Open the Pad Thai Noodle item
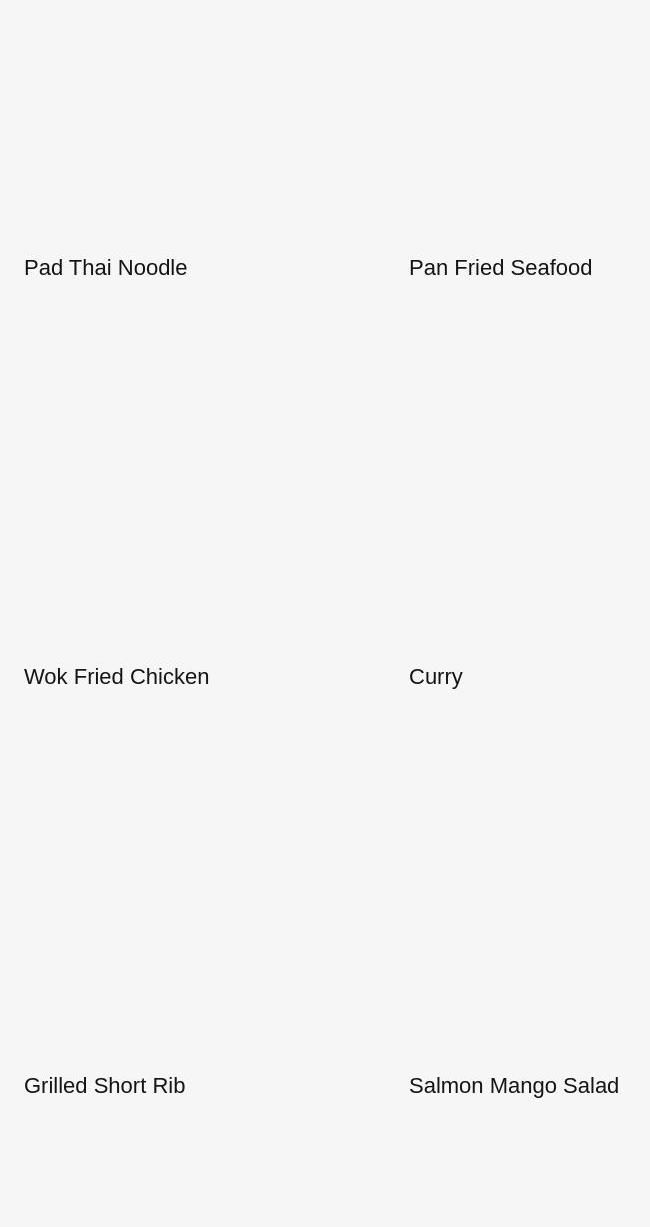 click(105, 267)
